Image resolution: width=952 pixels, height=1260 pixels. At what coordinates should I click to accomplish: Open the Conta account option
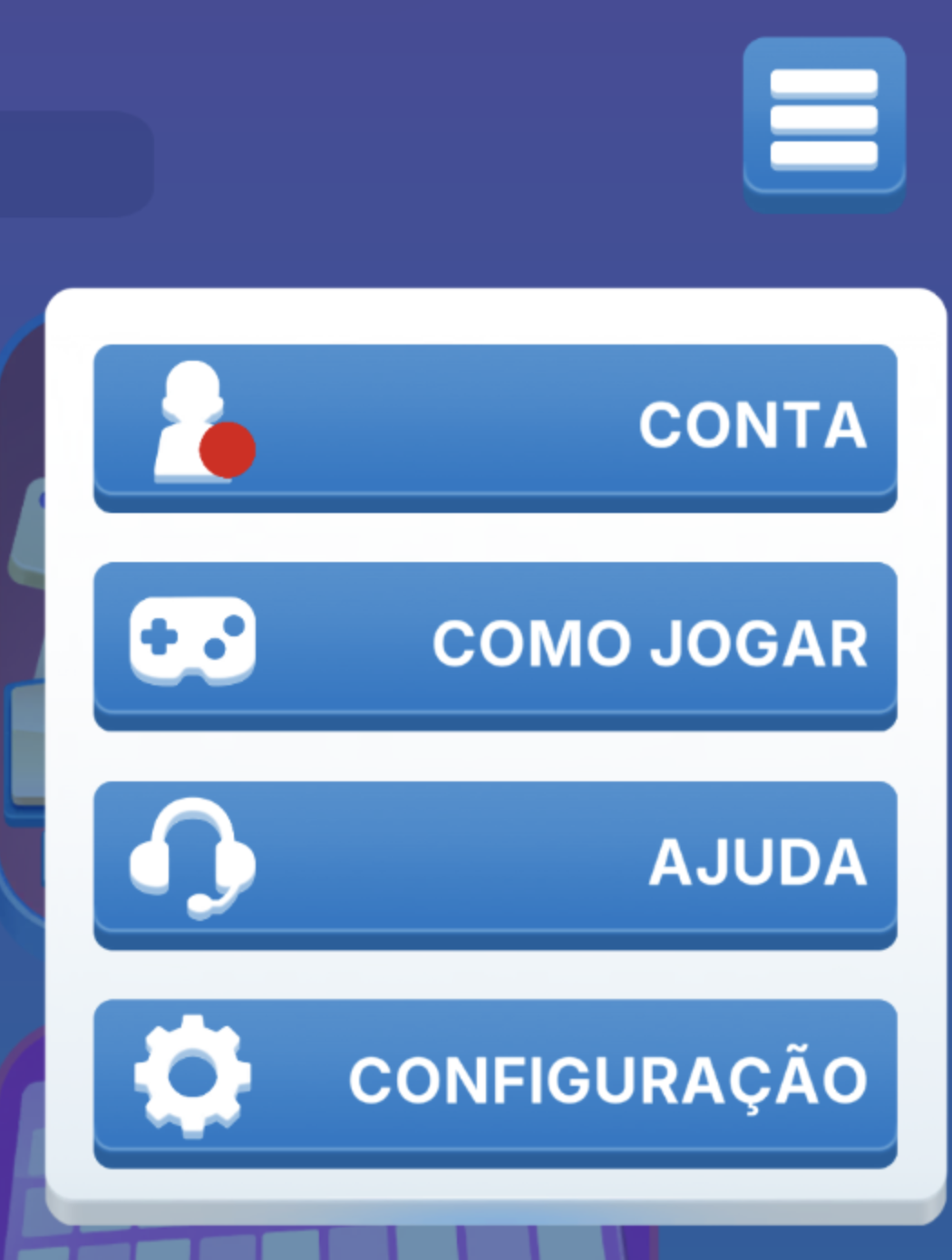[495, 424]
